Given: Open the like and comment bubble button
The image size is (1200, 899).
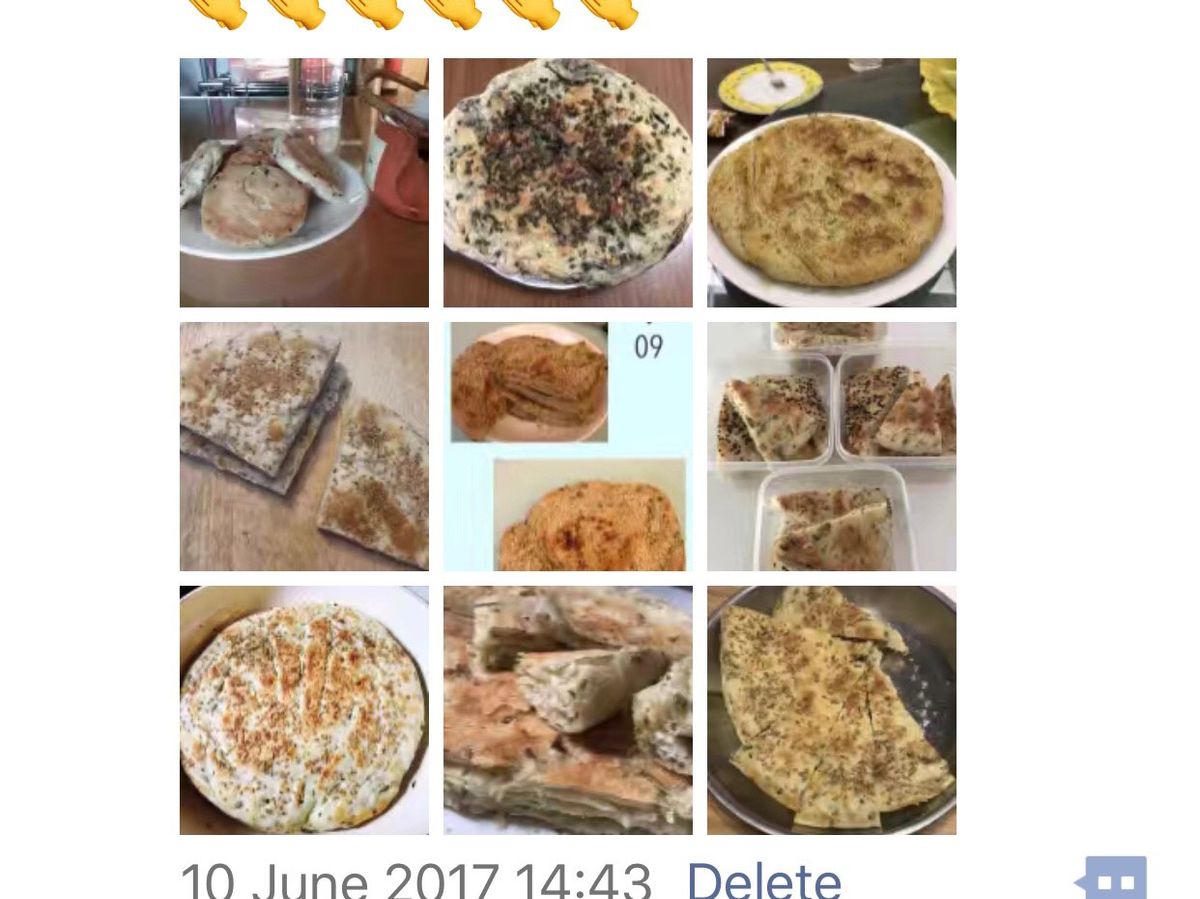Looking at the screenshot, I should pyautogui.click(x=1113, y=880).
